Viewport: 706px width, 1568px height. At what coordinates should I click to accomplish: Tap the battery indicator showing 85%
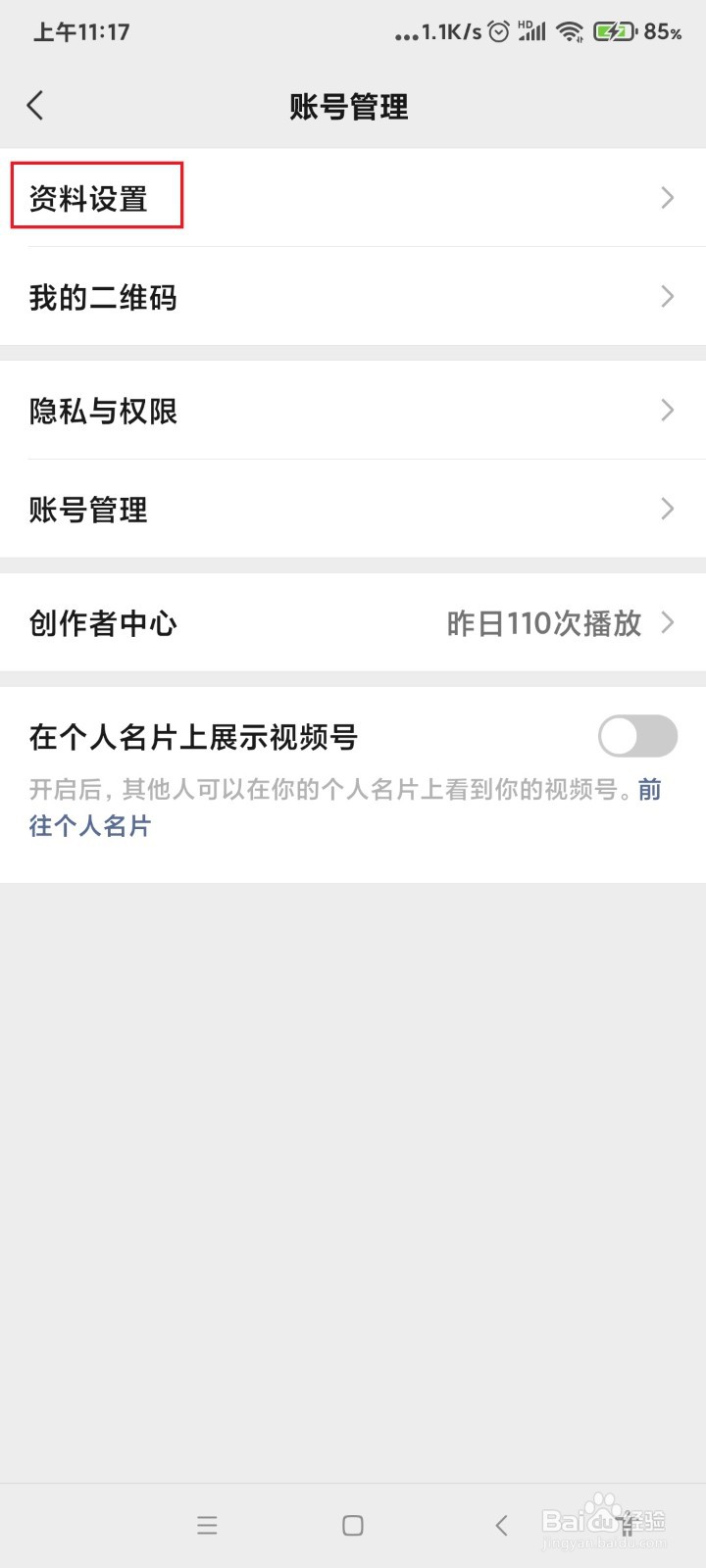click(x=613, y=32)
